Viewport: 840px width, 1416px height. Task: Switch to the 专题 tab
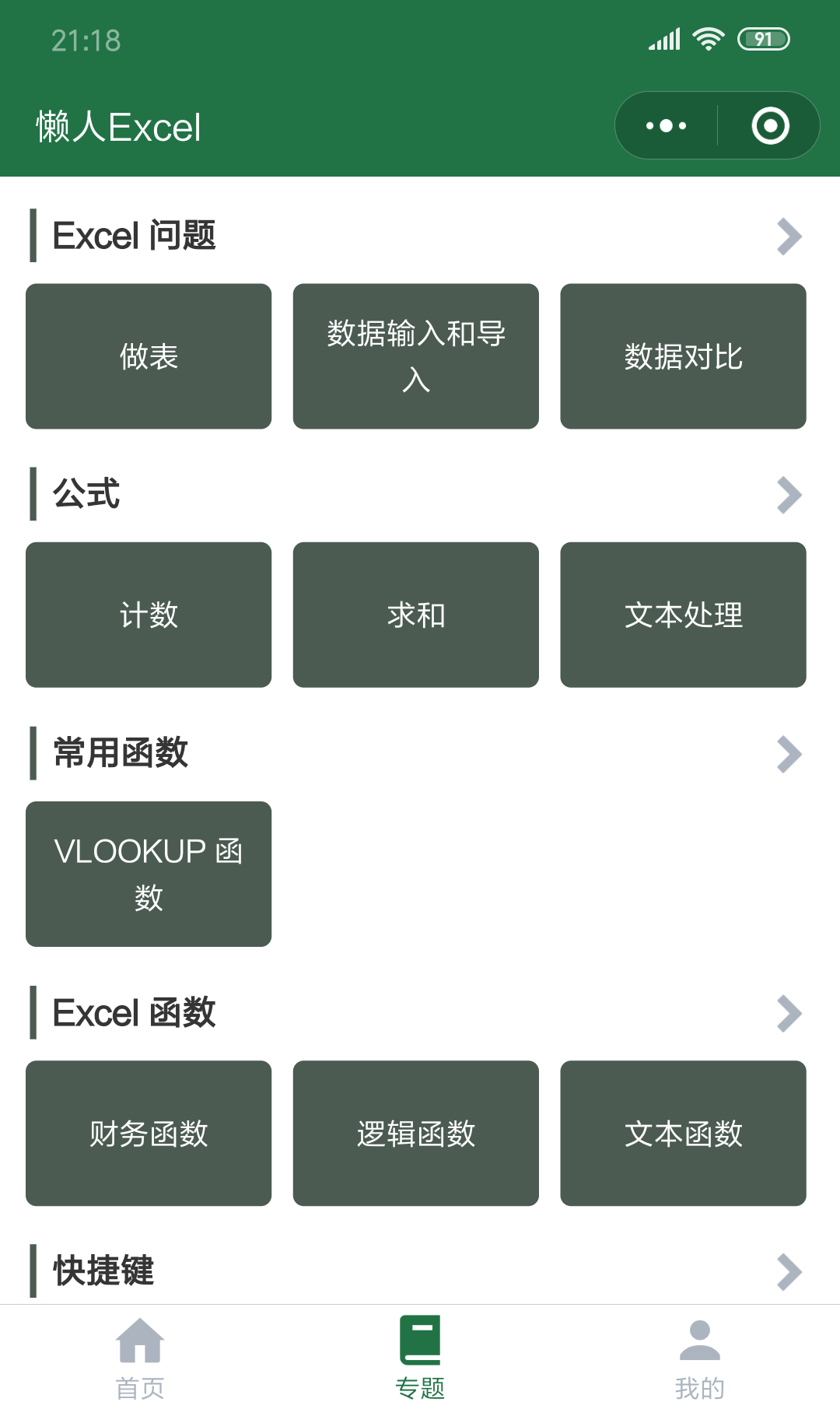420,1359
